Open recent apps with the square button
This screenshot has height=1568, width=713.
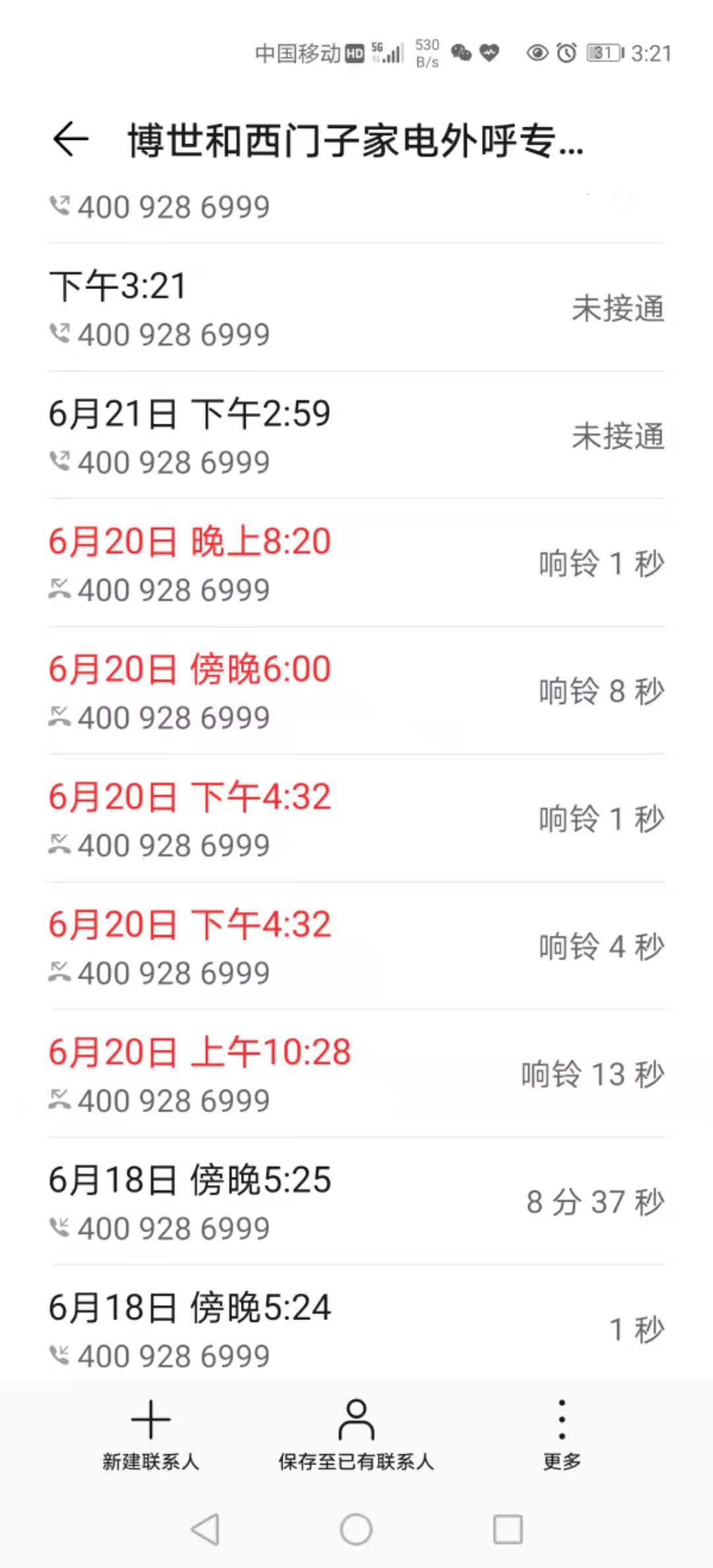(508, 1529)
